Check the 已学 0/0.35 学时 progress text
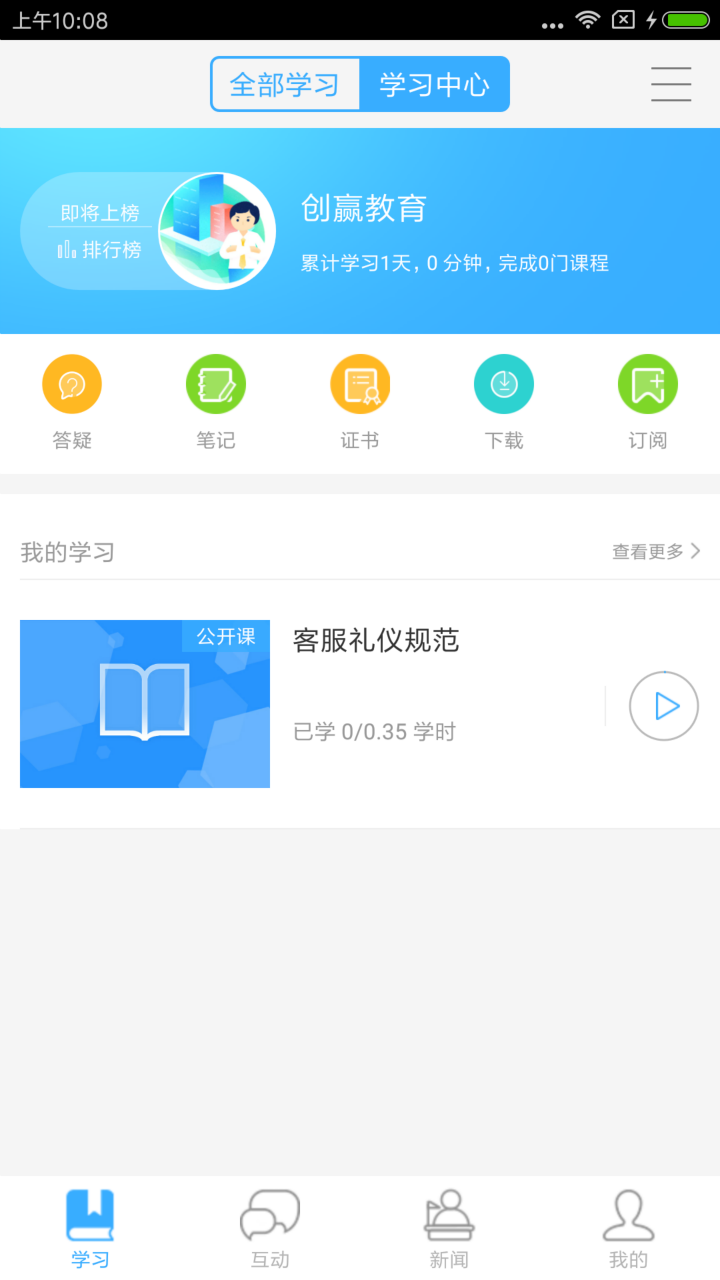Screen dimensions: 720x1280 [374, 731]
